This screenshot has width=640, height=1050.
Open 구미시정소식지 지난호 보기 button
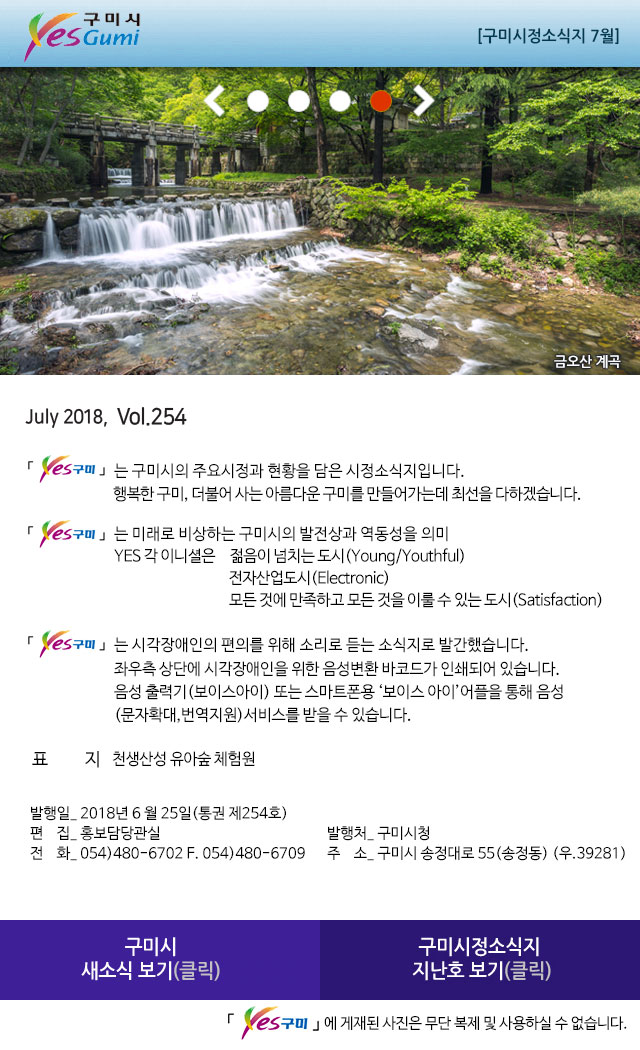[480, 959]
